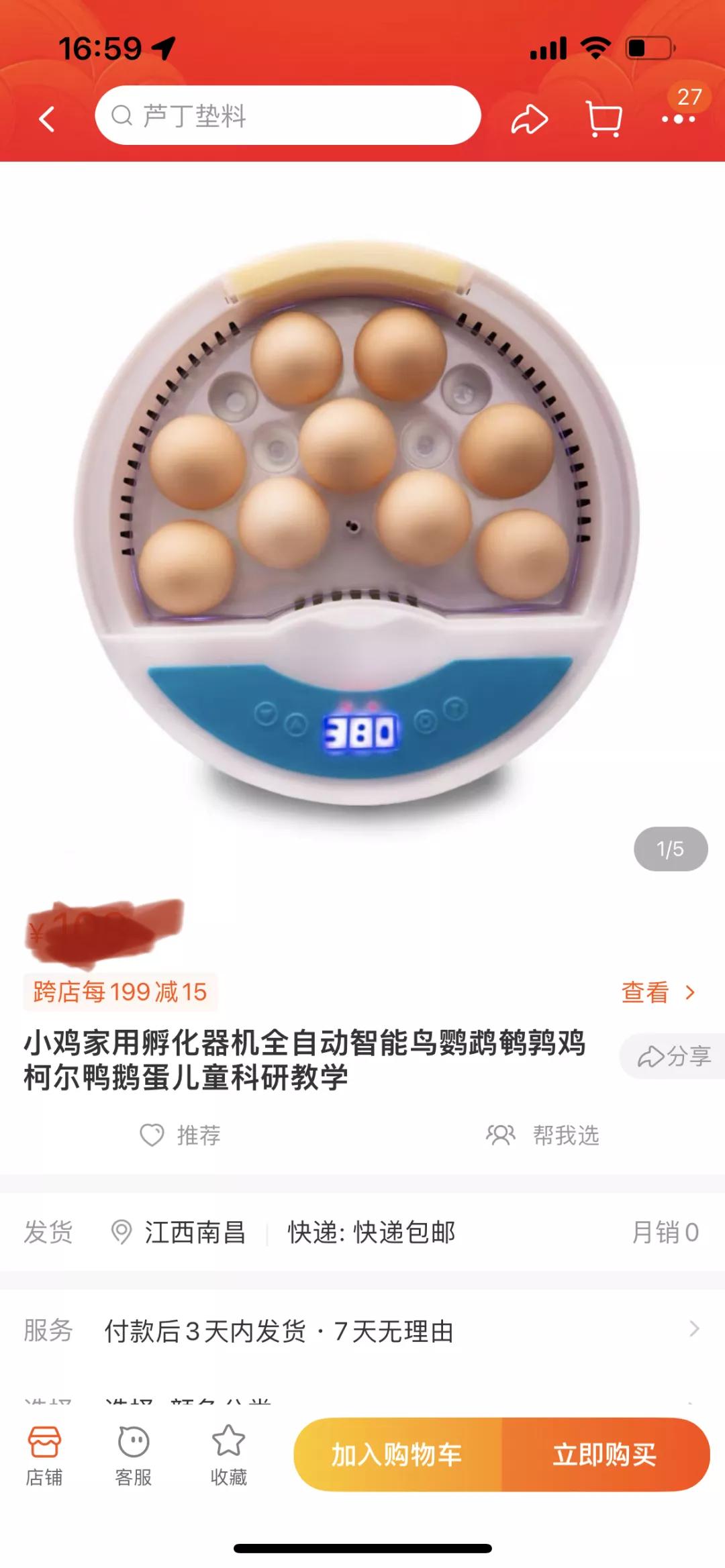Open the shopping cart icon
The image size is (725, 1568).
coord(602,117)
